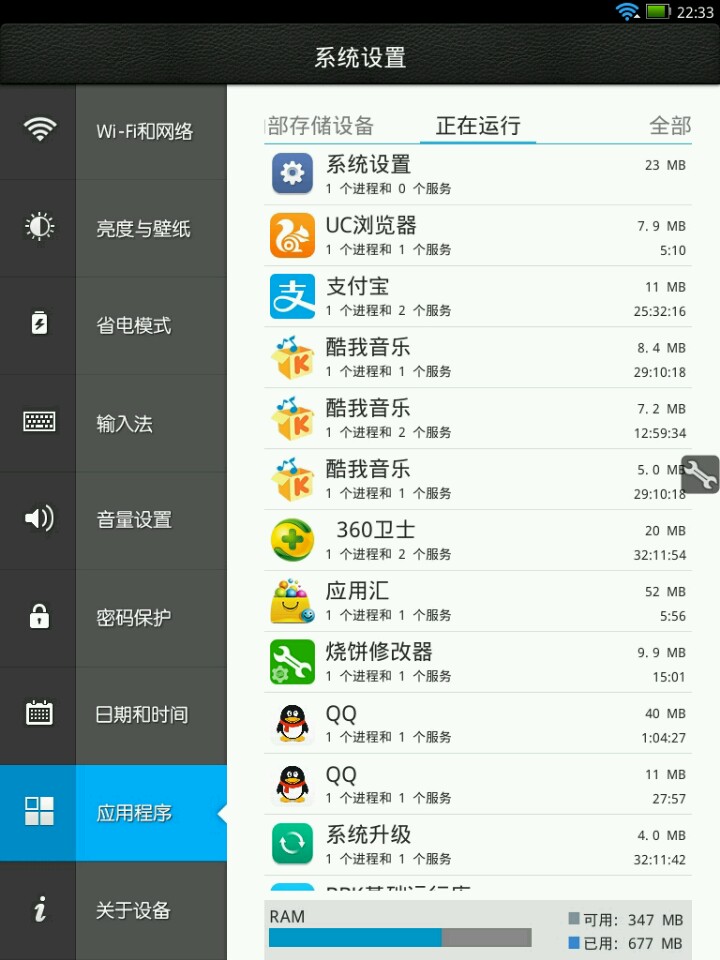Open running details for UC浏览器
Viewport: 720px width, 960px height.
point(478,236)
